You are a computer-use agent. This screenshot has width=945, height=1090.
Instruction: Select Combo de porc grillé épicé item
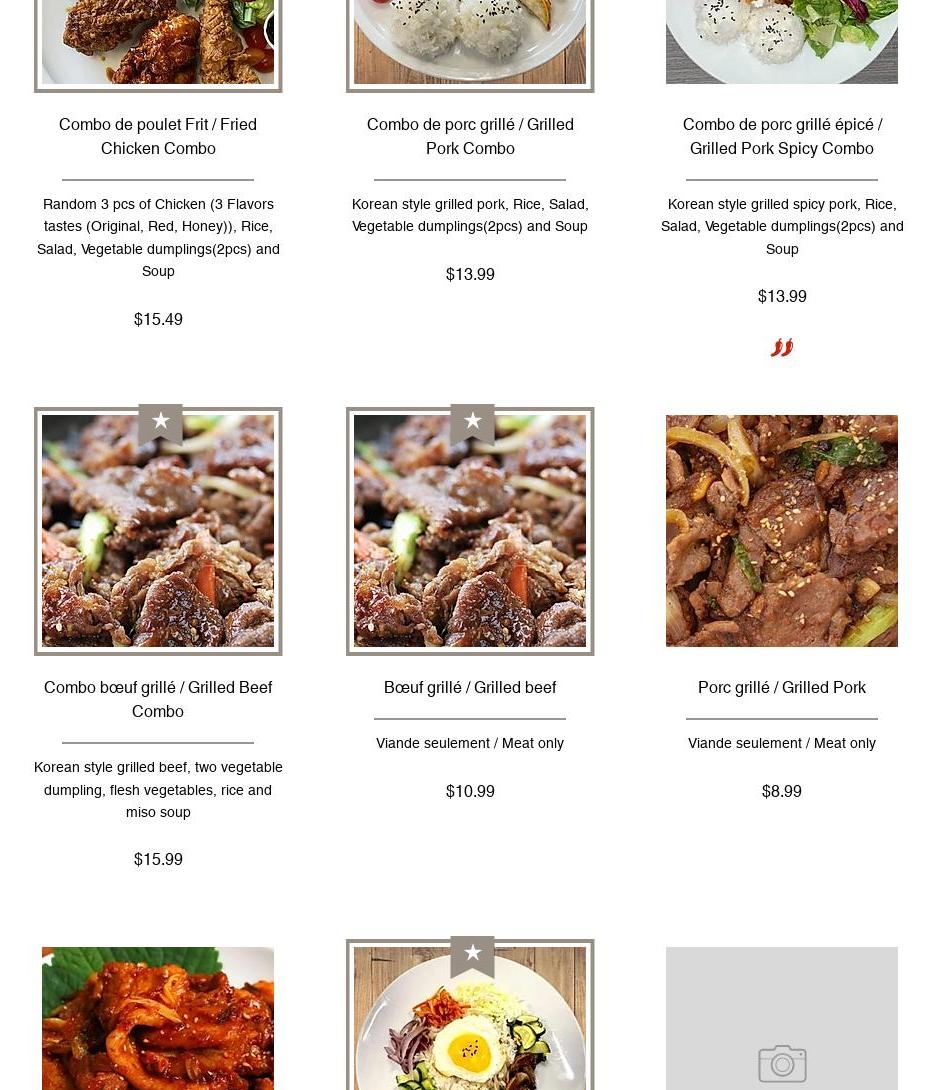click(x=782, y=136)
